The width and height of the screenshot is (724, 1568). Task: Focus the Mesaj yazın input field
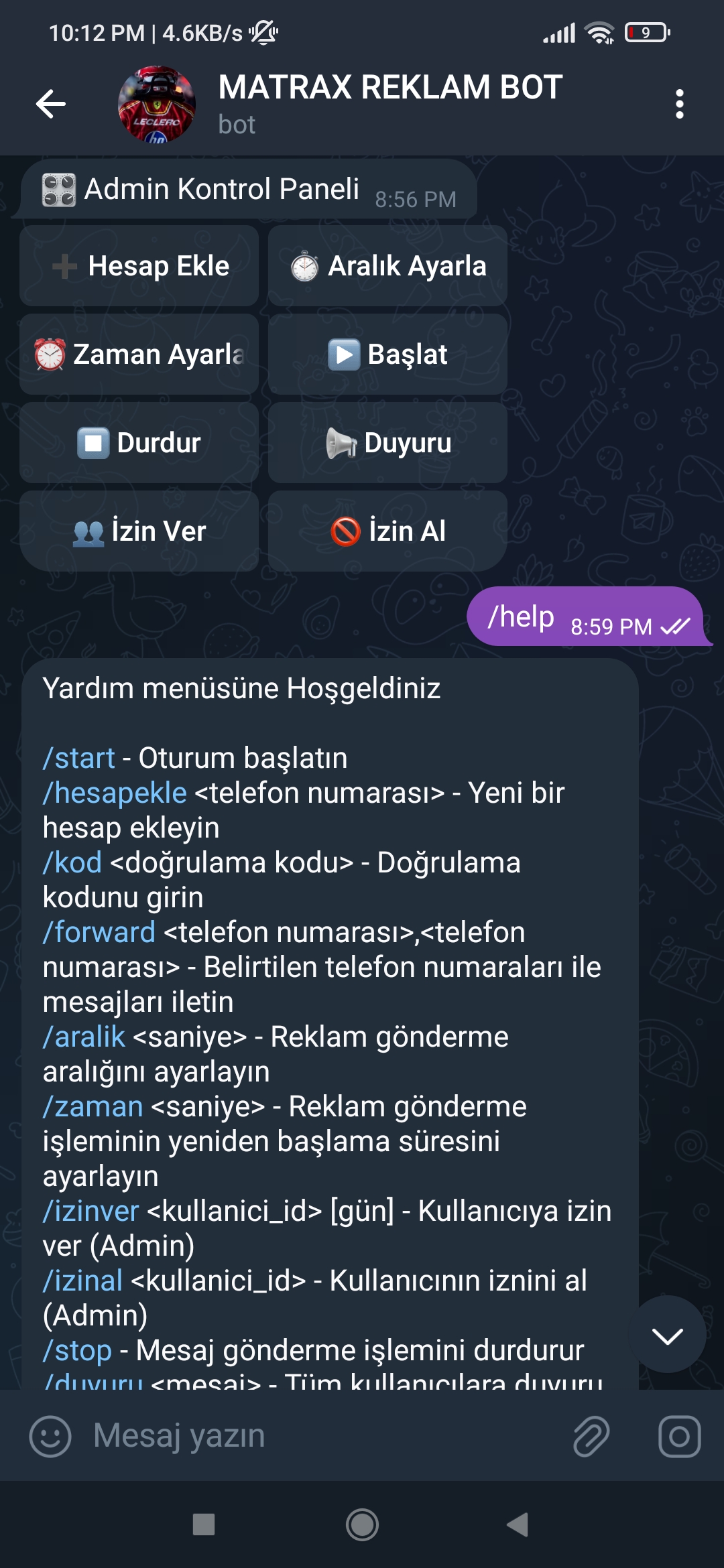[322, 1436]
